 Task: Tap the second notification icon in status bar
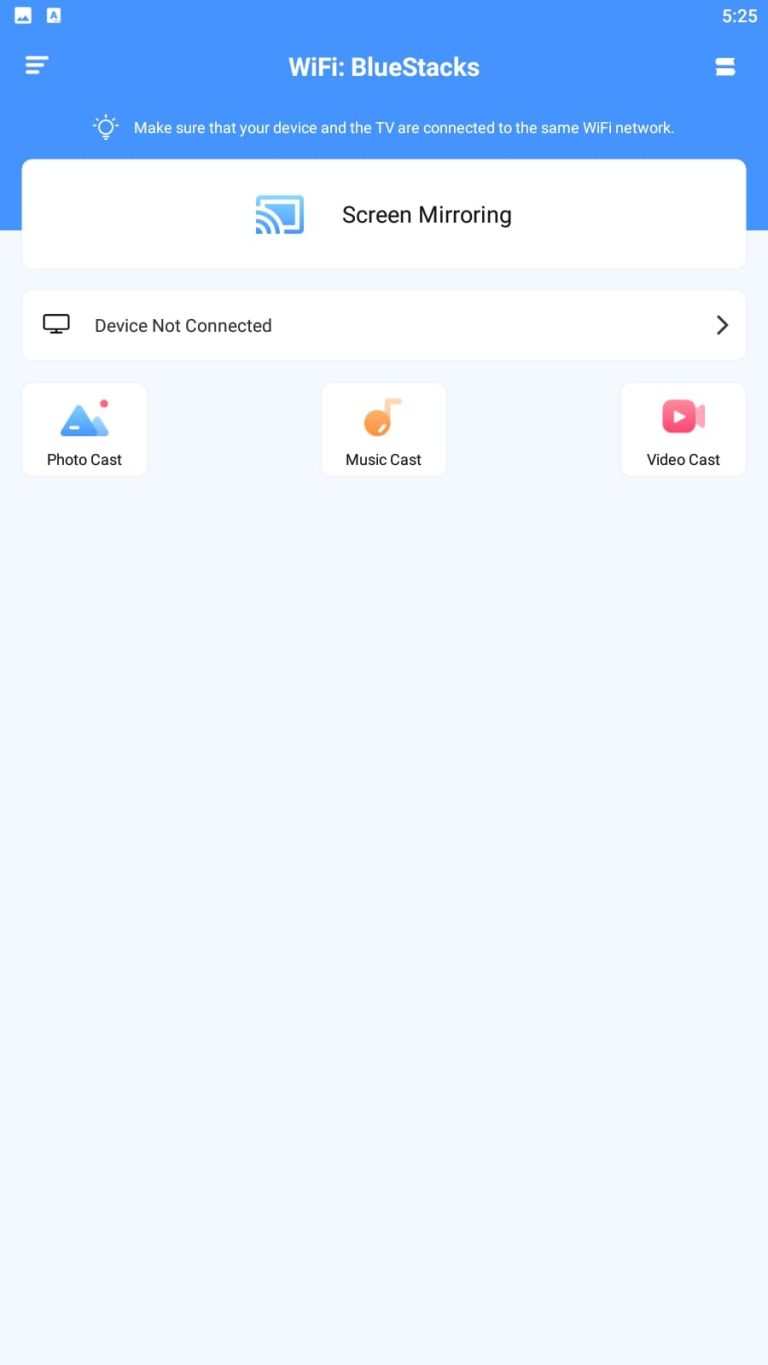point(53,15)
